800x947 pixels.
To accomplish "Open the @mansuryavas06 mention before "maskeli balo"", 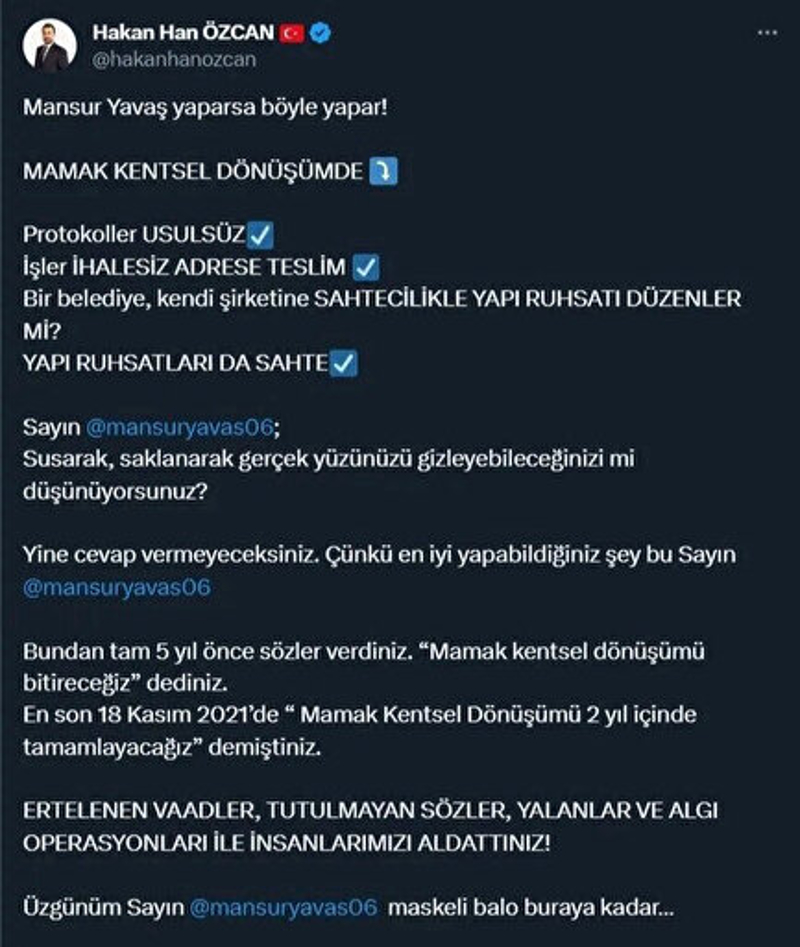I will coord(283,907).
